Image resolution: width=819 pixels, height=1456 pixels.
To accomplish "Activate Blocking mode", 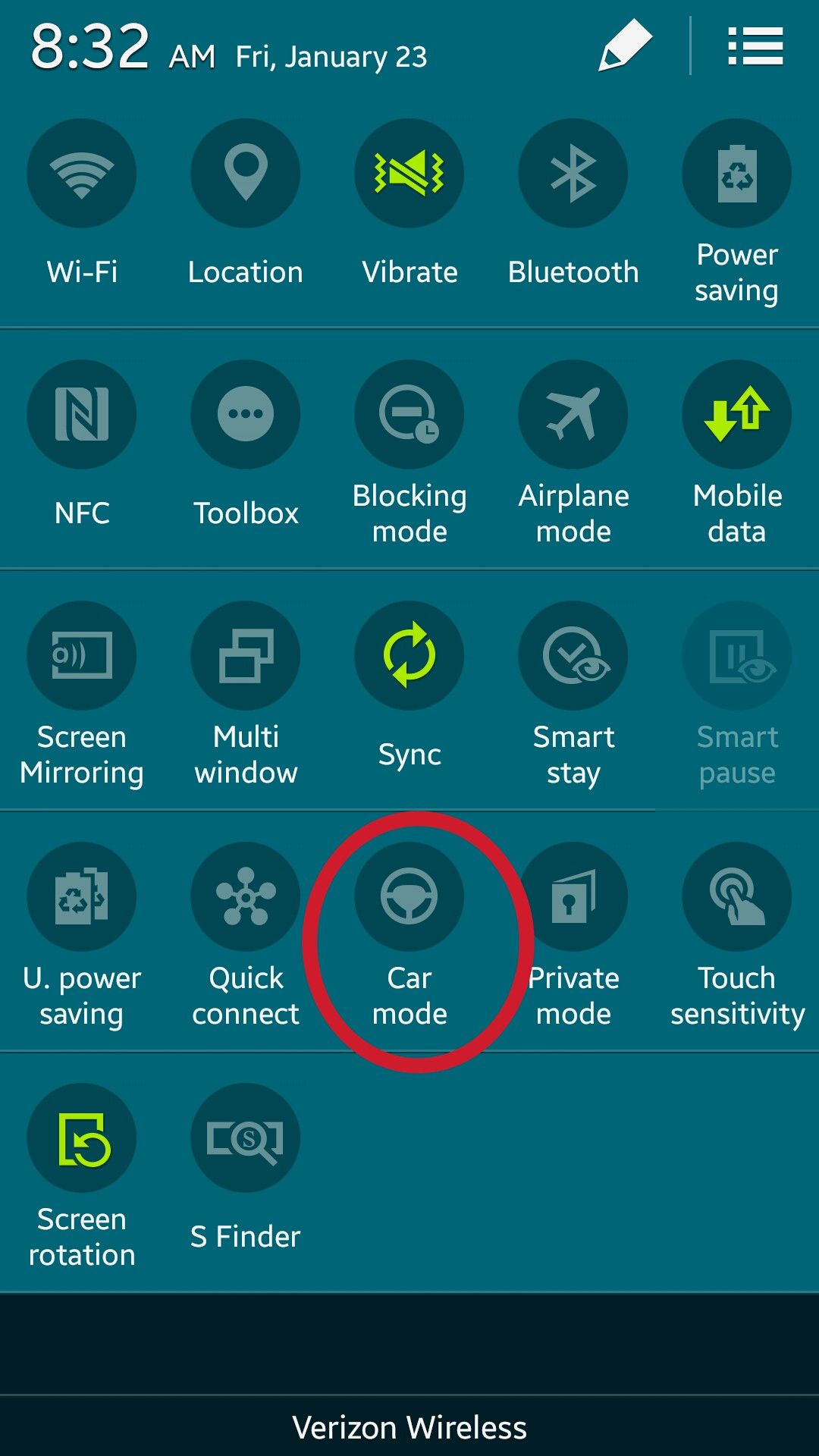I will tap(409, 415).
